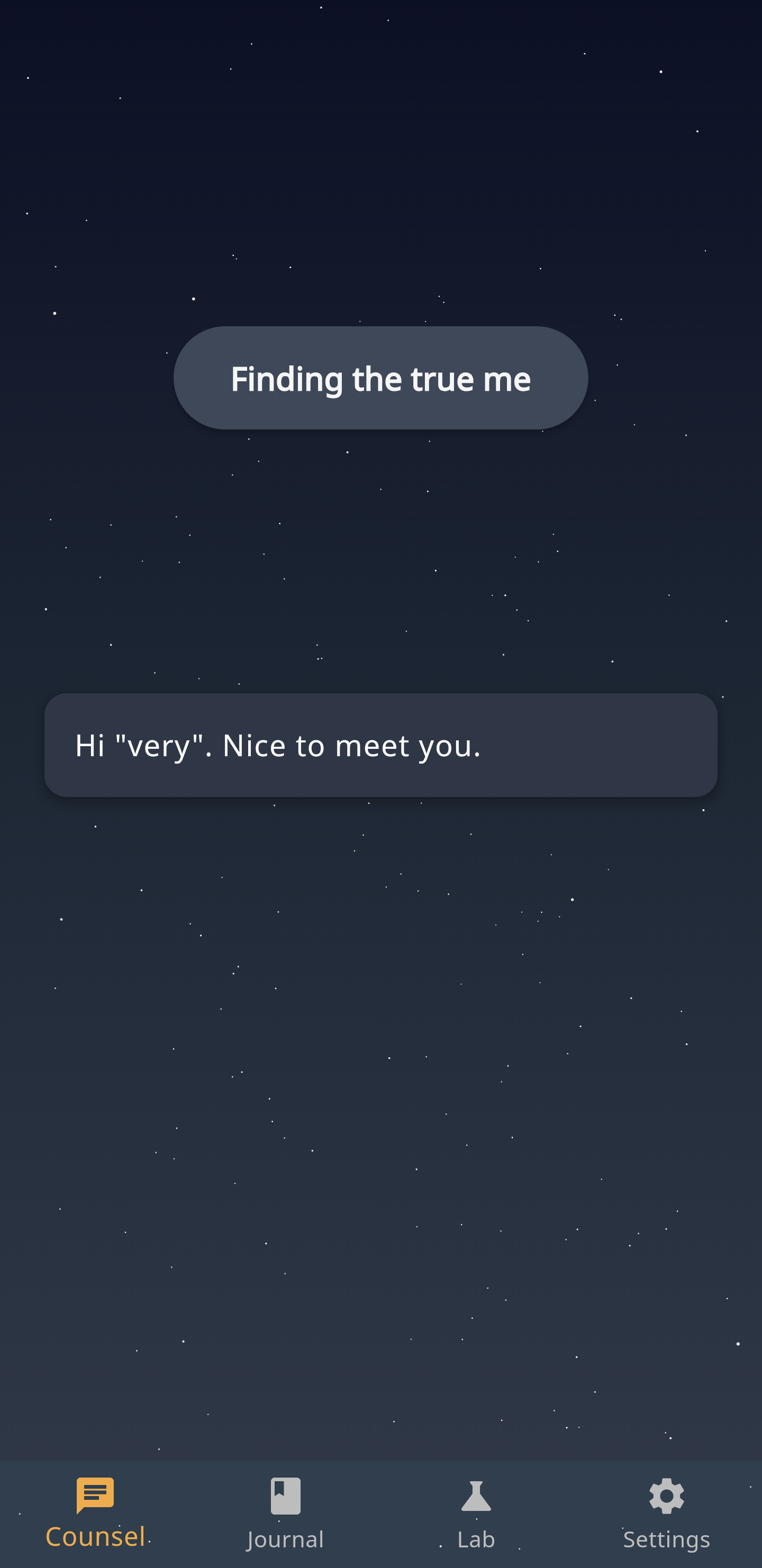The width and height of the screenshot is (762, 1568).
Task: Switch to the Journal tab
Action: coord(285,1513)
